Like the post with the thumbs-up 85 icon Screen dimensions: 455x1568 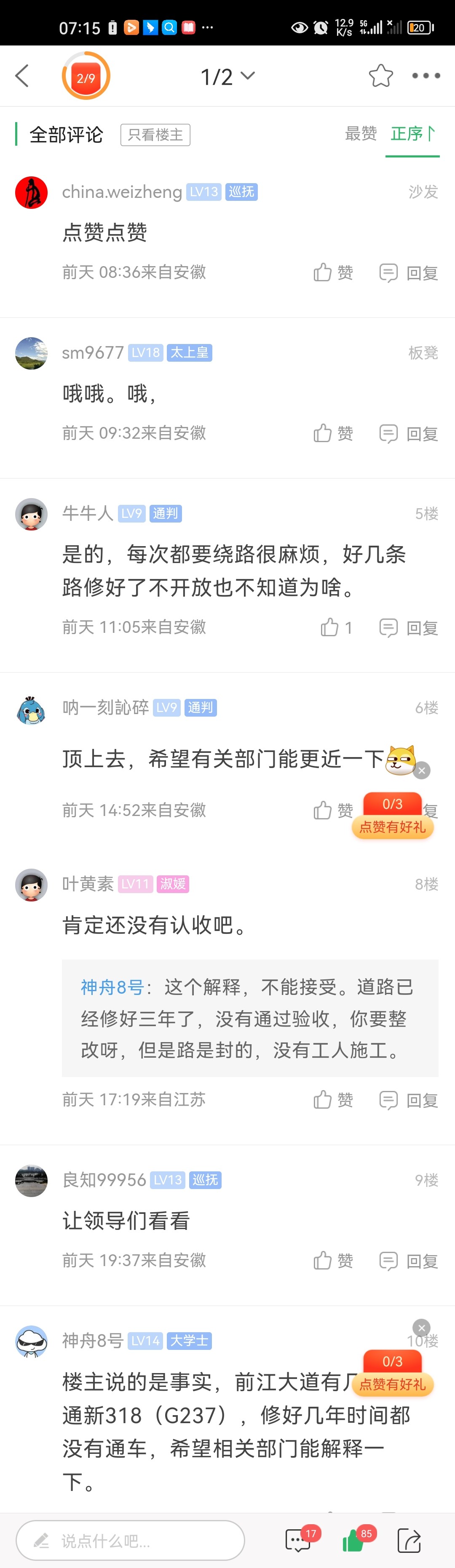[354, 1541]
